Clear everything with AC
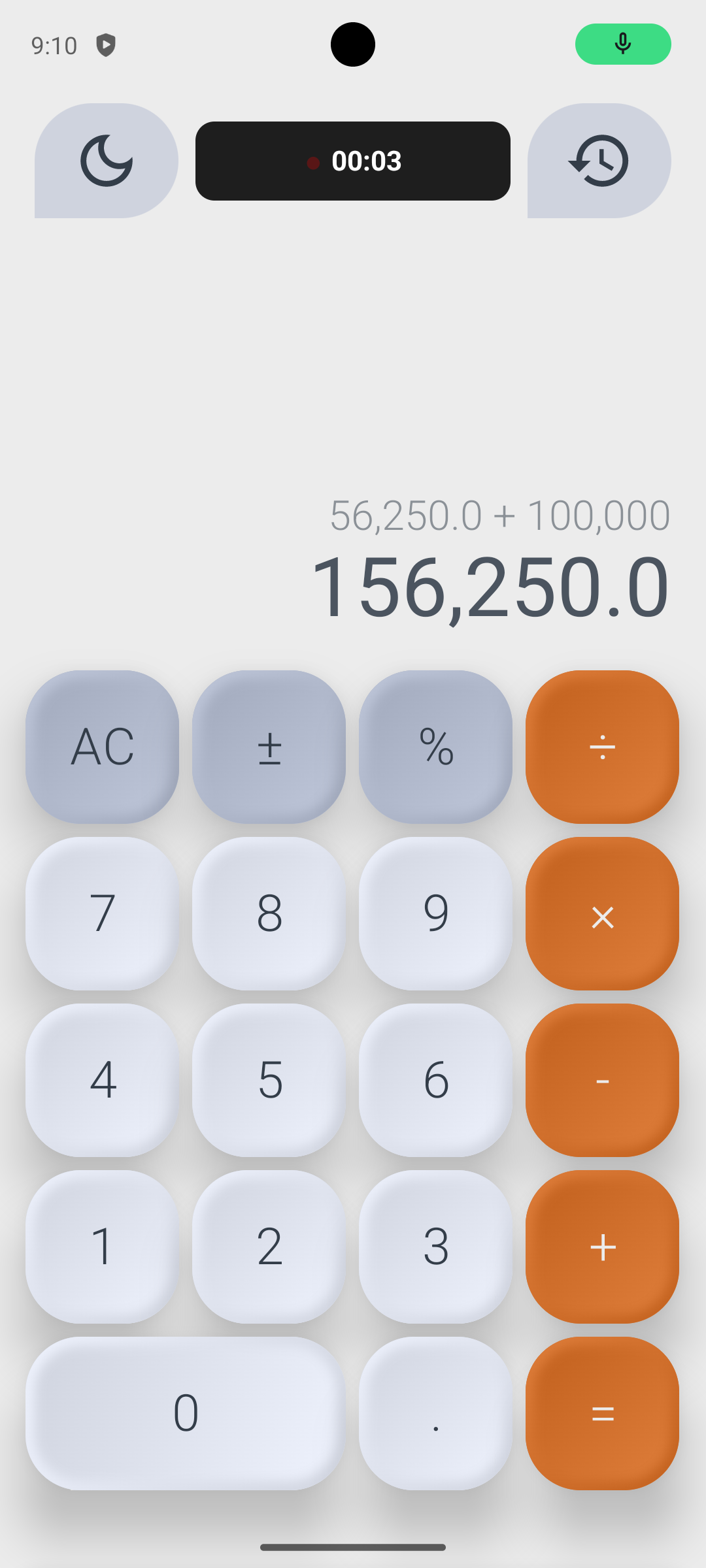Image resolution: width=706 pixels, height=1568 pixels. point(102,747)
